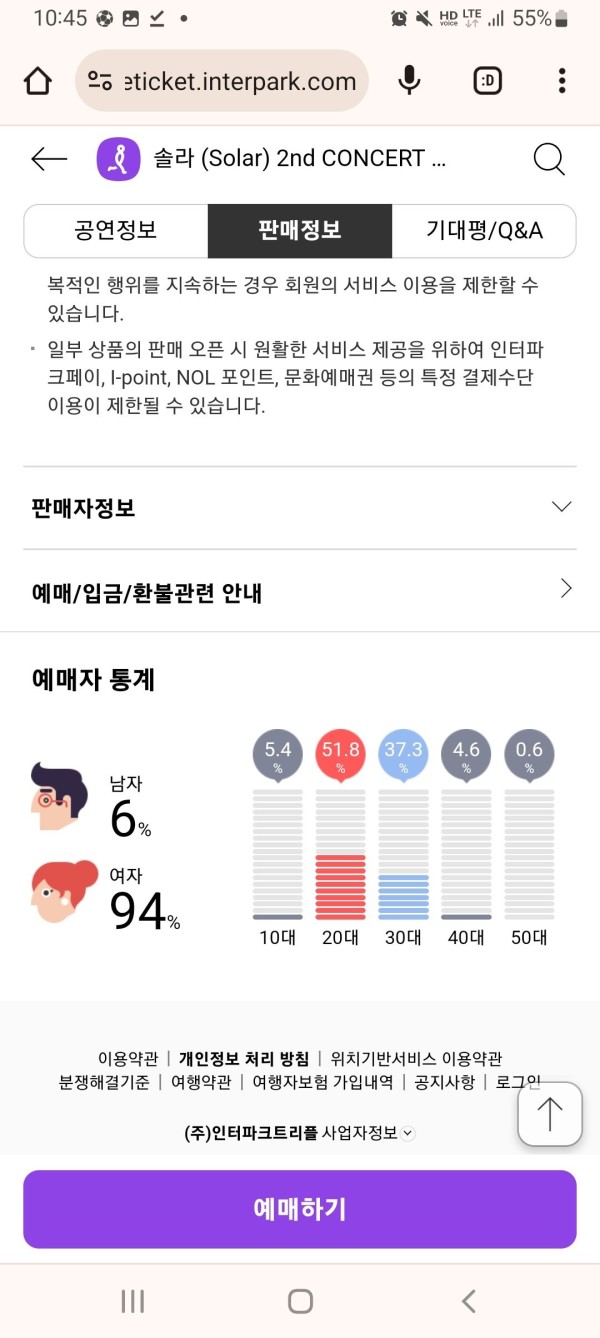Screen dimensions: 600x1338
Task: Open the 분쟁해결기준 link
Action: tap(104, 1082)
